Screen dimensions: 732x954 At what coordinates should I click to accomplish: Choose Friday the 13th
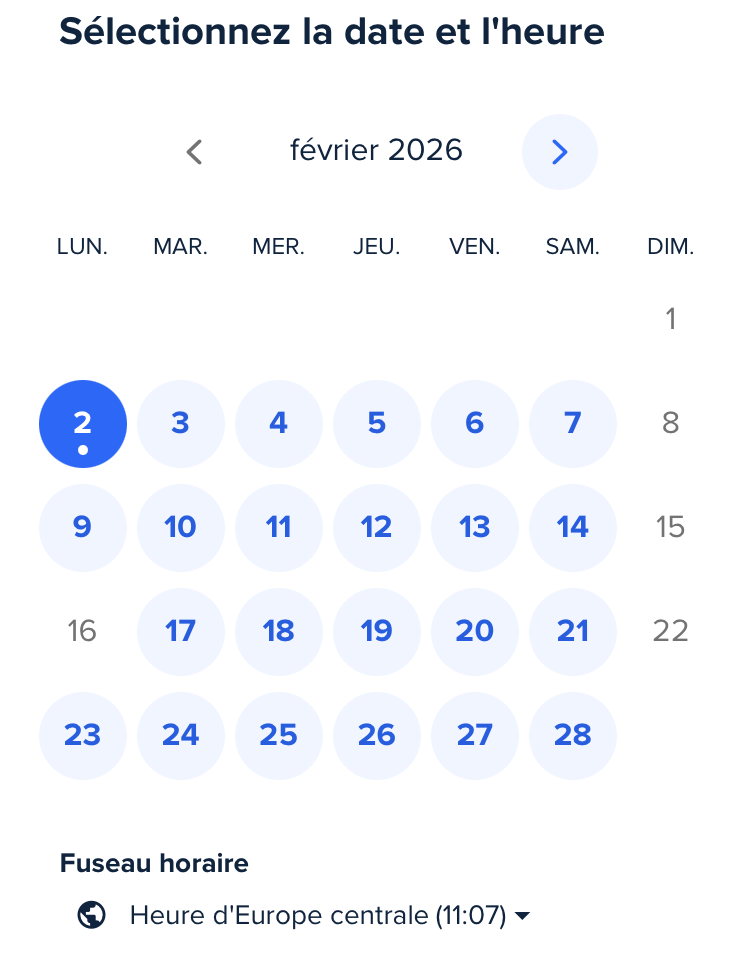(x=474, y=527)
